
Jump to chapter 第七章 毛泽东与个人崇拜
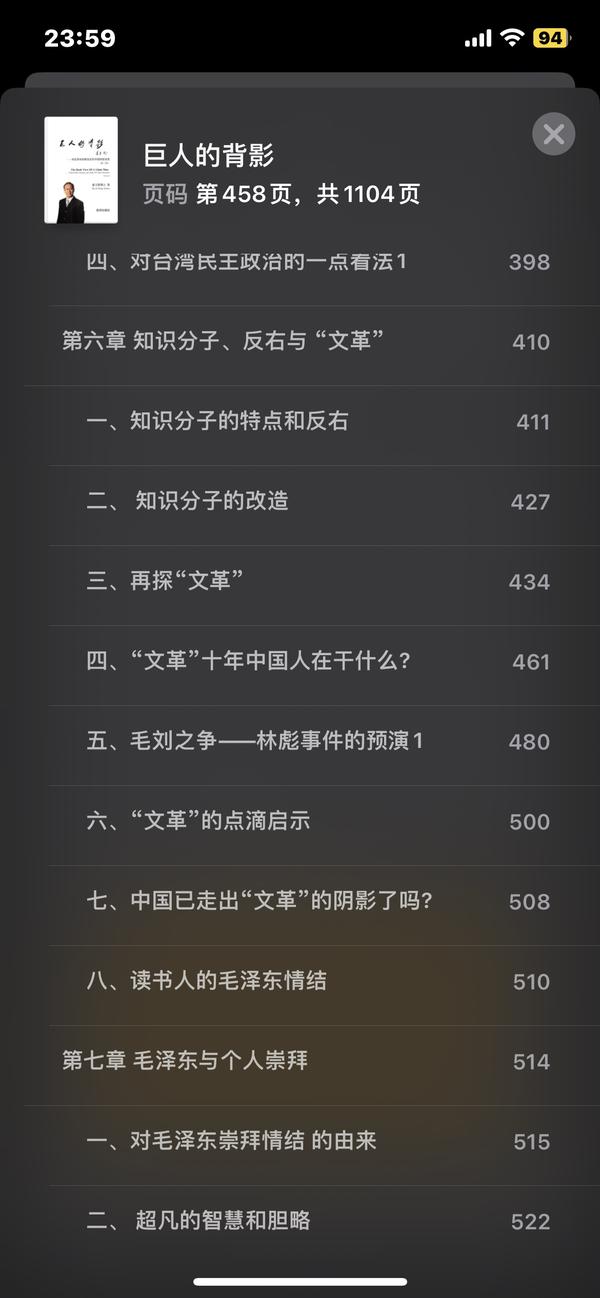(x=300, y=1062)
